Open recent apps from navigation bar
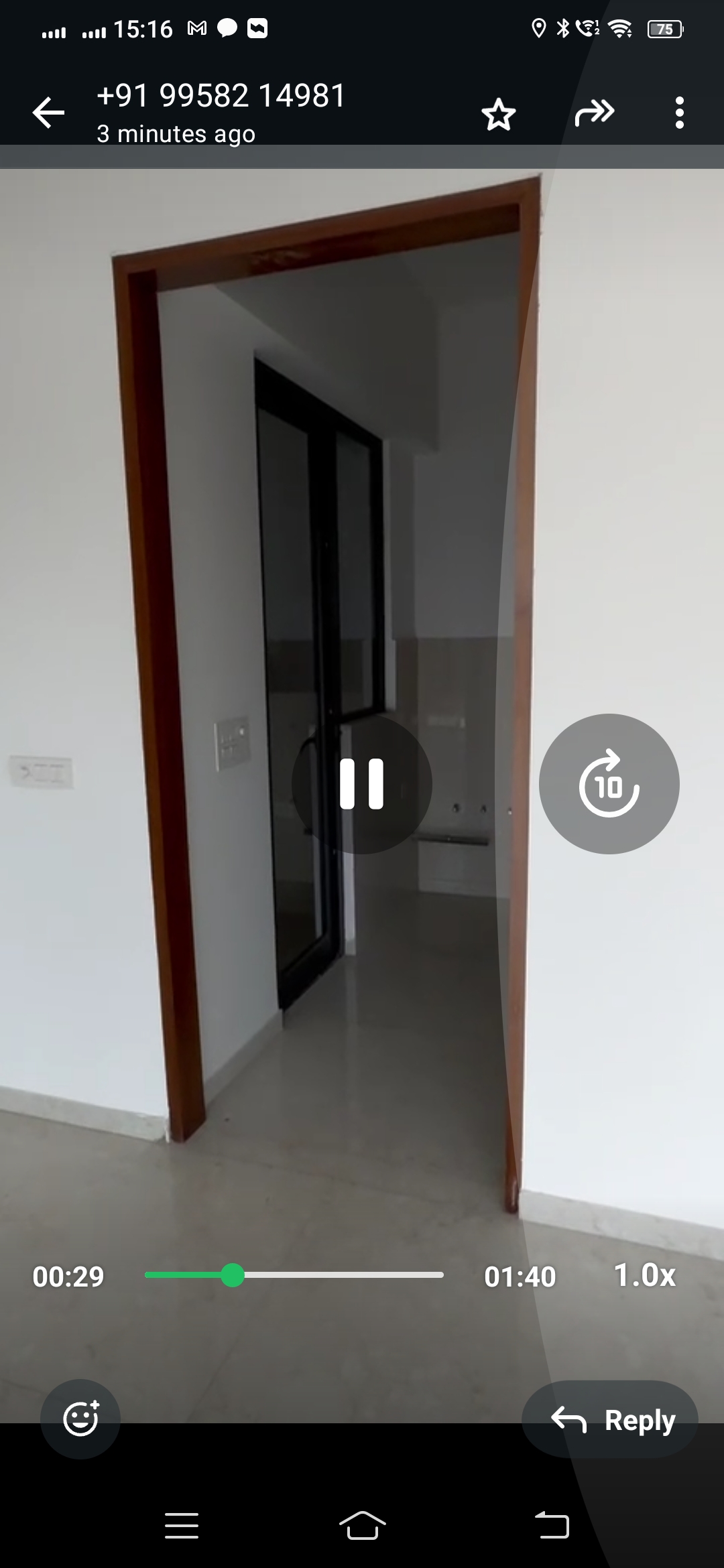The image size is (724, 1568). click(182, 1526)
